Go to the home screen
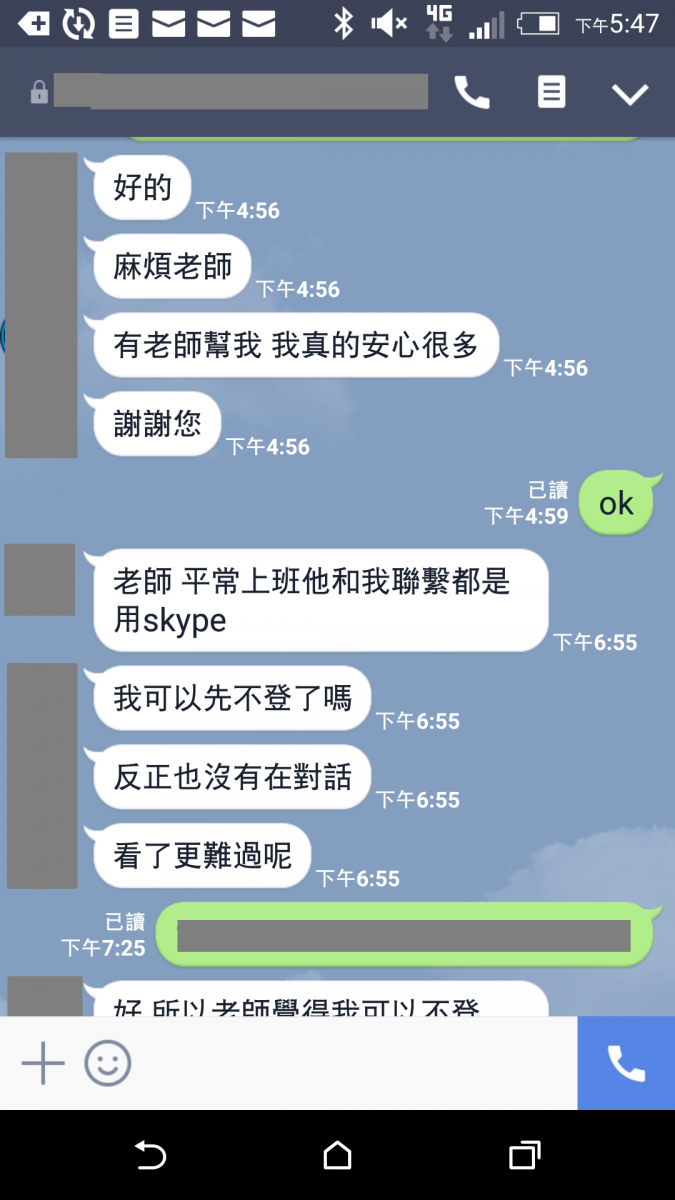675x1200 pixels. [338, 1156]
